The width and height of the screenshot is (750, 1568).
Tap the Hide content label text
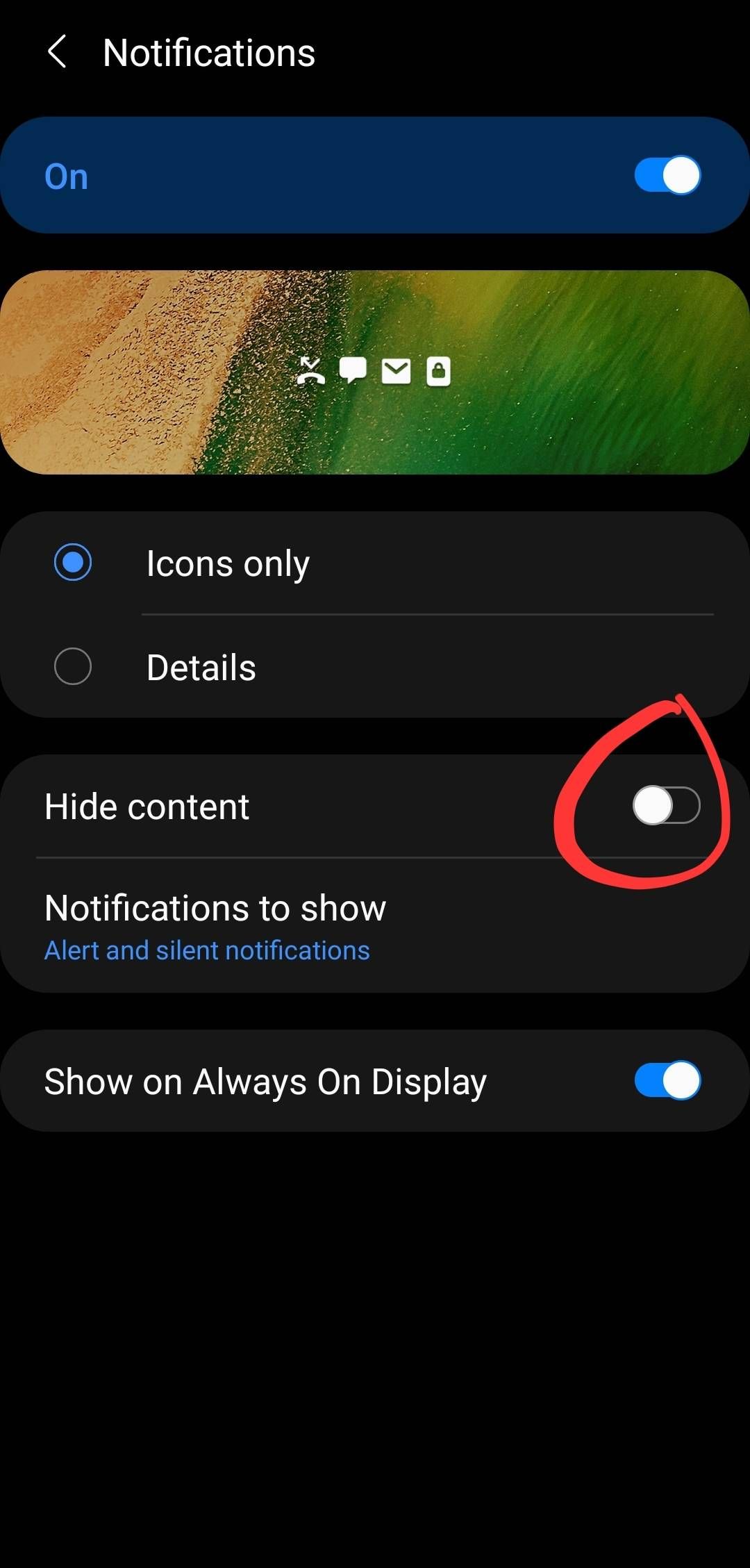point(147,806)
